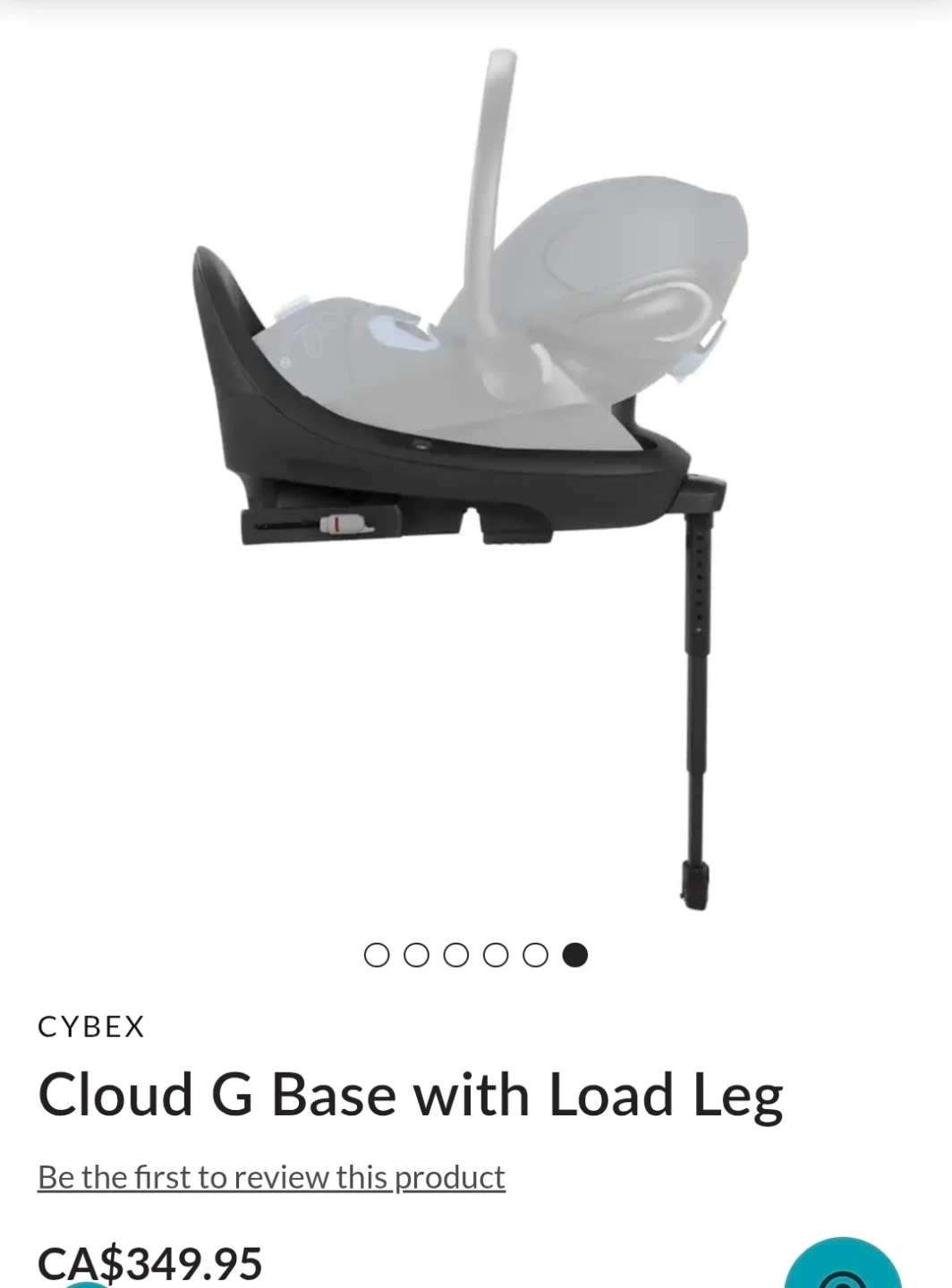
Task: Tap the teal floating button at bottom right
Action: tap(842, 1263)
